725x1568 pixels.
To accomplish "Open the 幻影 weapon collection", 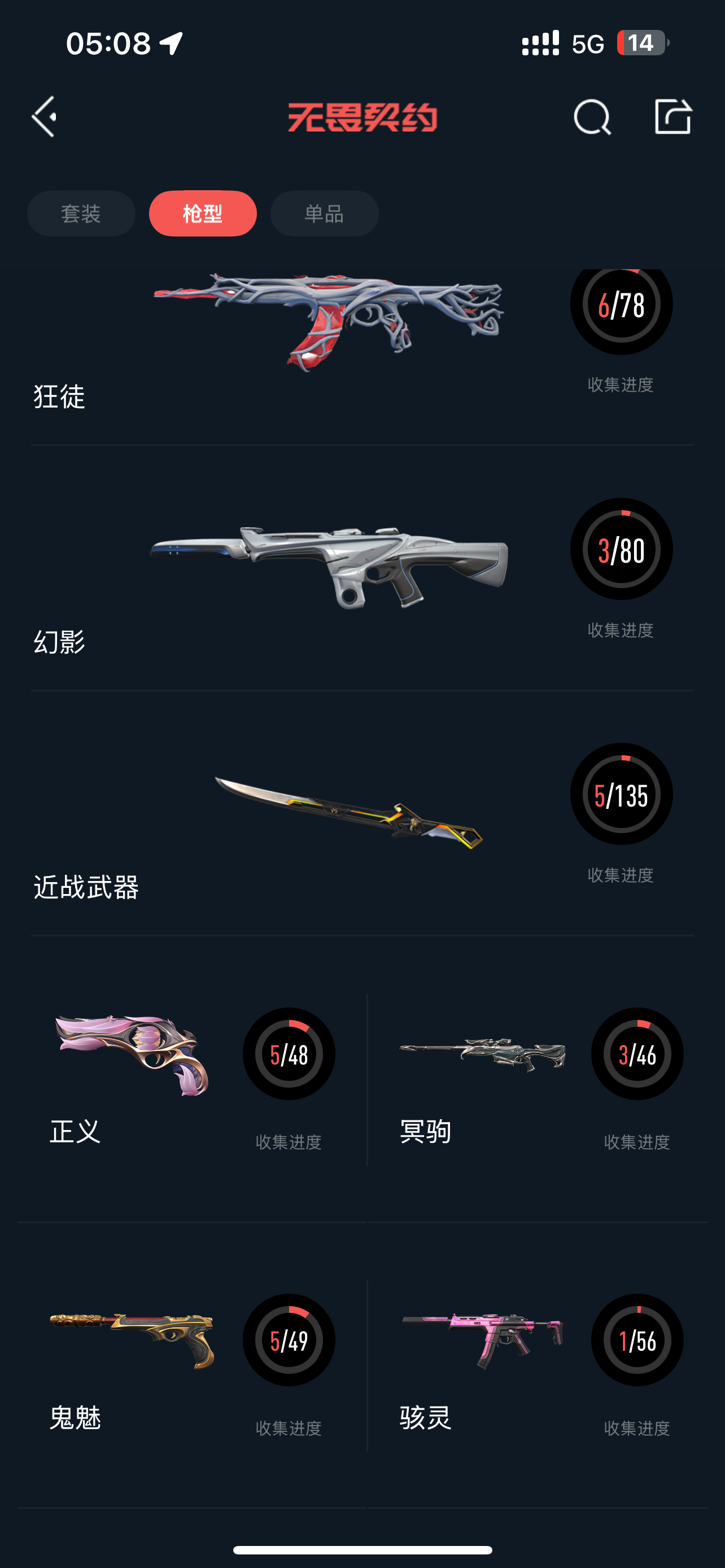I will point(329,569).
